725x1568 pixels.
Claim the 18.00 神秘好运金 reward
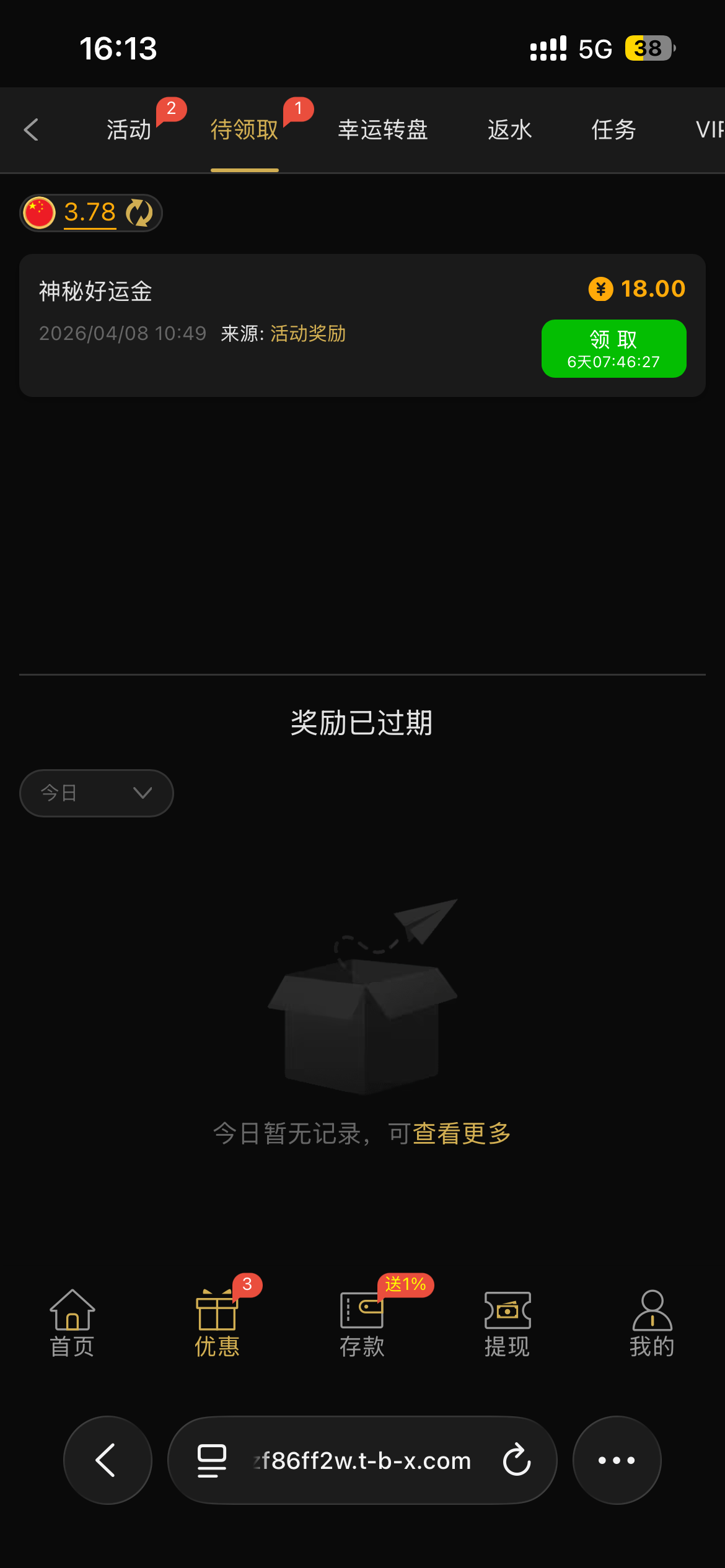pos(613,349)
